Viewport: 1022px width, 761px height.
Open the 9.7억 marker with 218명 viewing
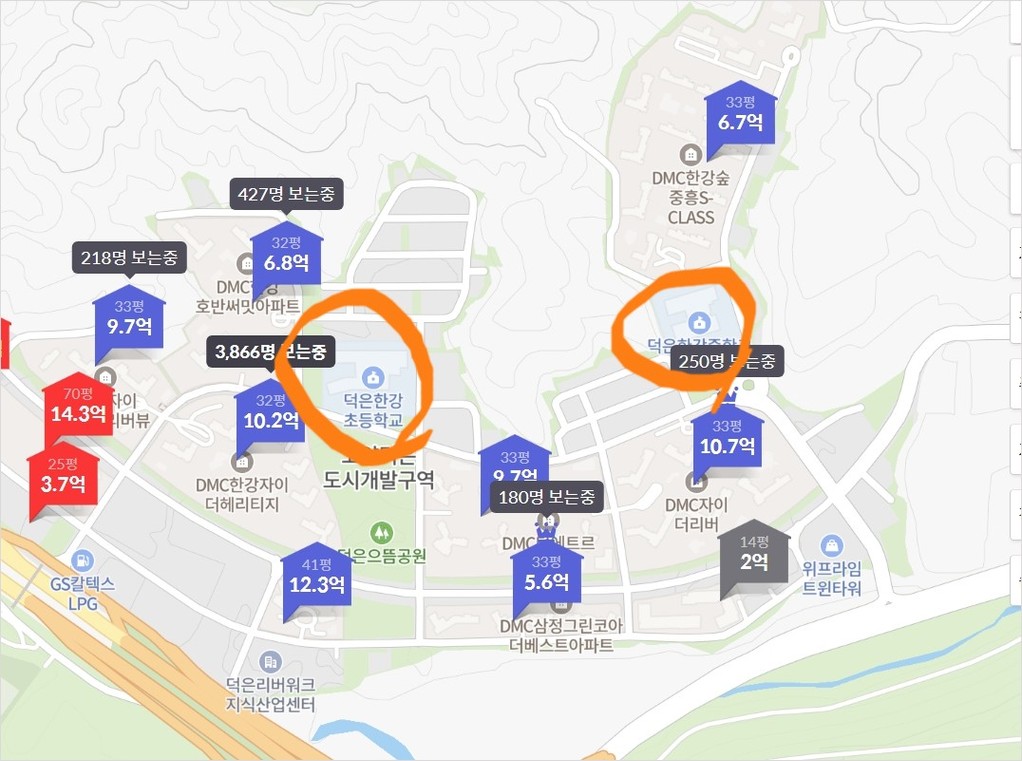pos(129,319)
